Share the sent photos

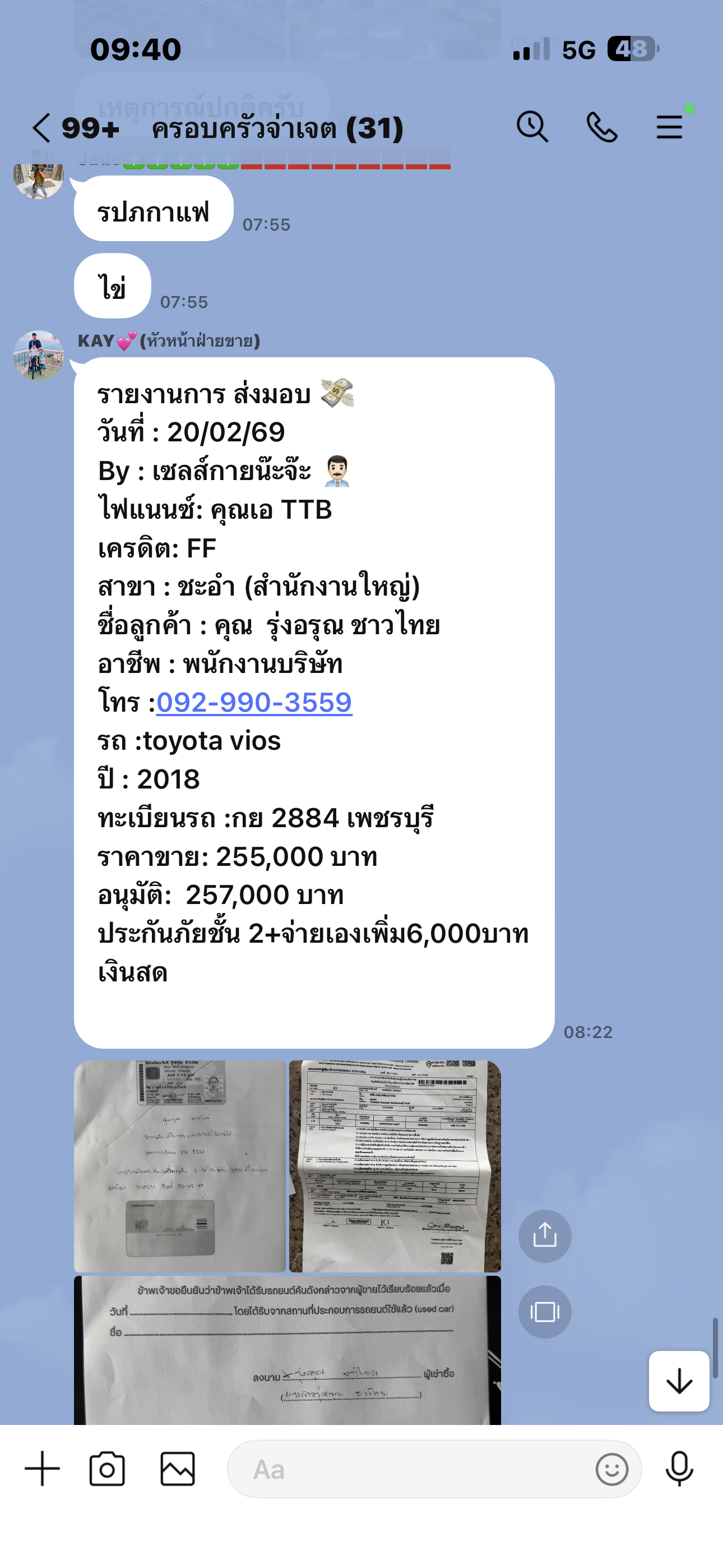click(x=544, y=1235)
